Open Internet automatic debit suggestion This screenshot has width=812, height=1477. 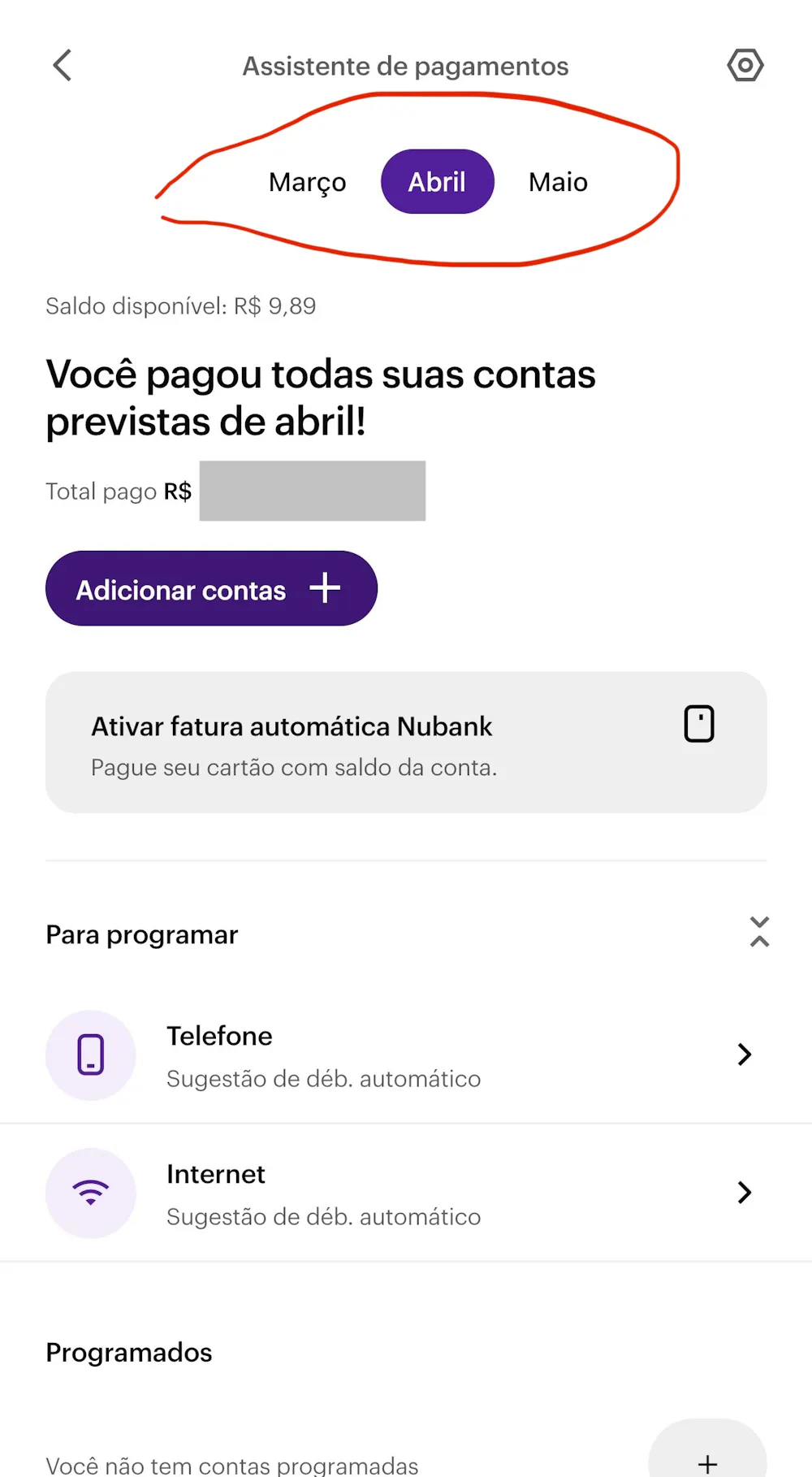[x=406, y=1193]
